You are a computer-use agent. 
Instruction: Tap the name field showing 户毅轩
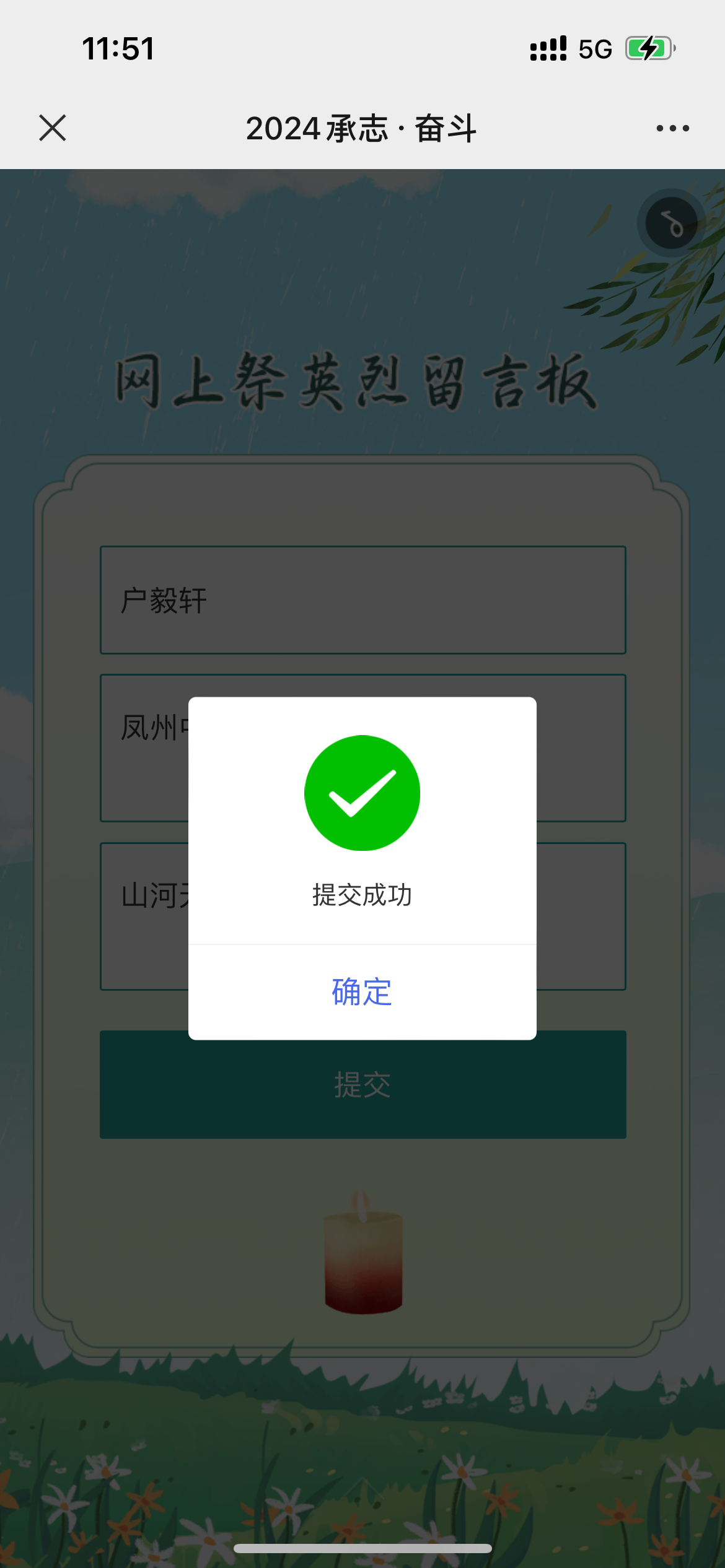[363, 600]
